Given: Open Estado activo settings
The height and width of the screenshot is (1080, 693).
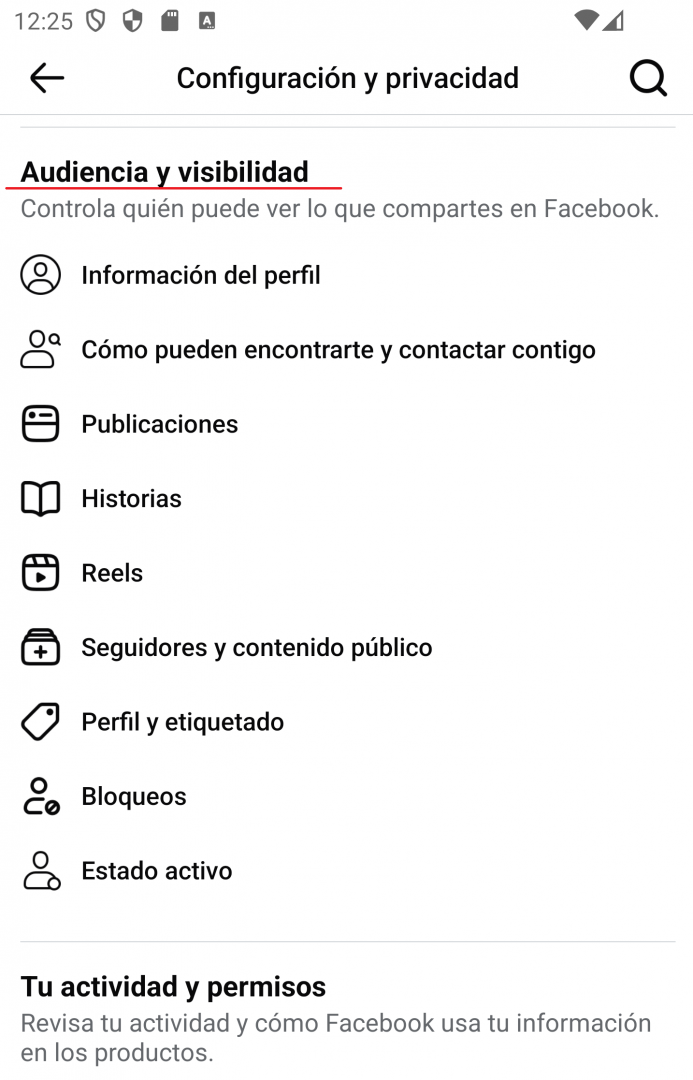Looking at the screenshot, I should coord(156,871).
